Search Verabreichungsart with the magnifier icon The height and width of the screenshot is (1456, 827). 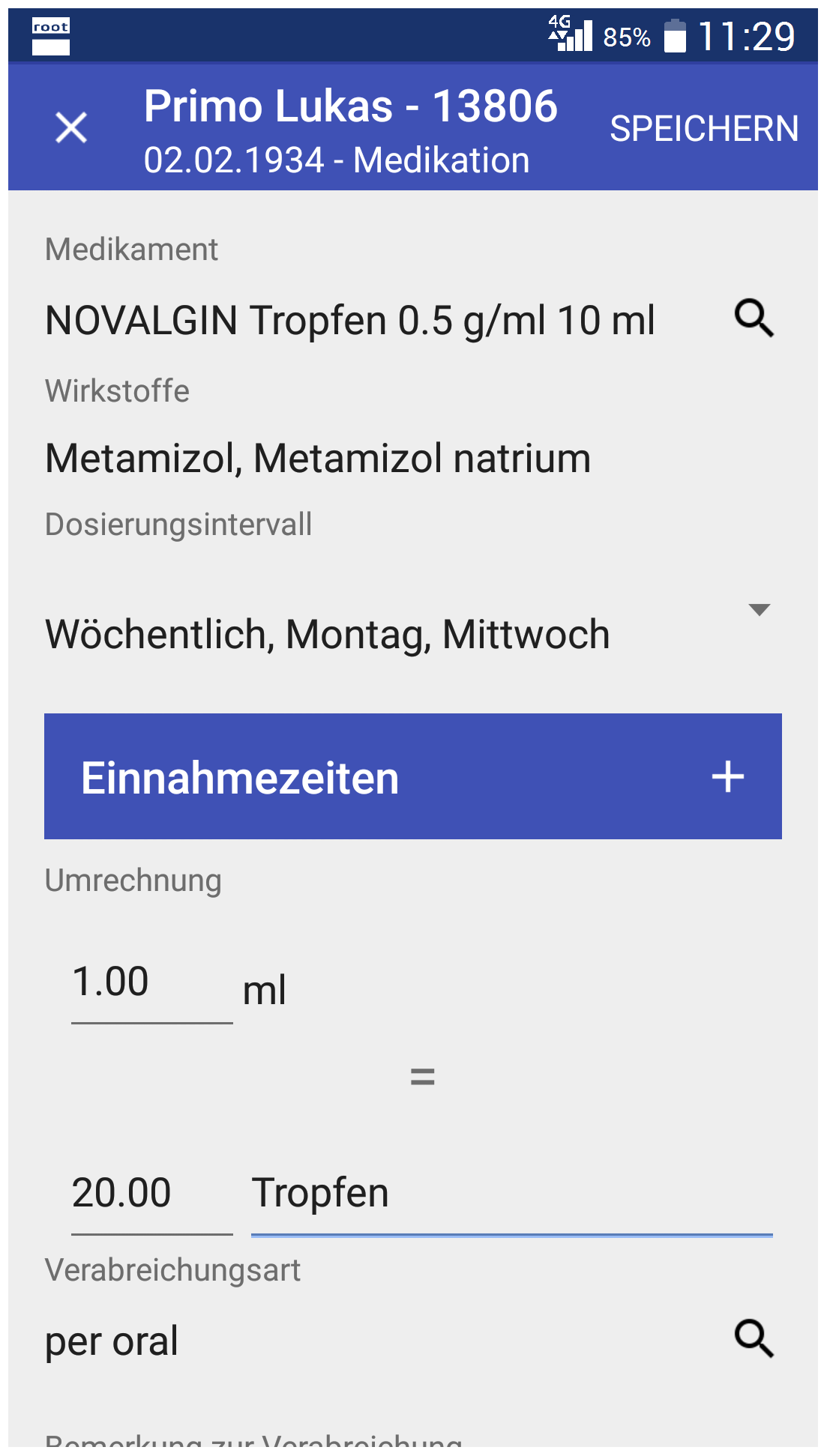click(754, 1338)
